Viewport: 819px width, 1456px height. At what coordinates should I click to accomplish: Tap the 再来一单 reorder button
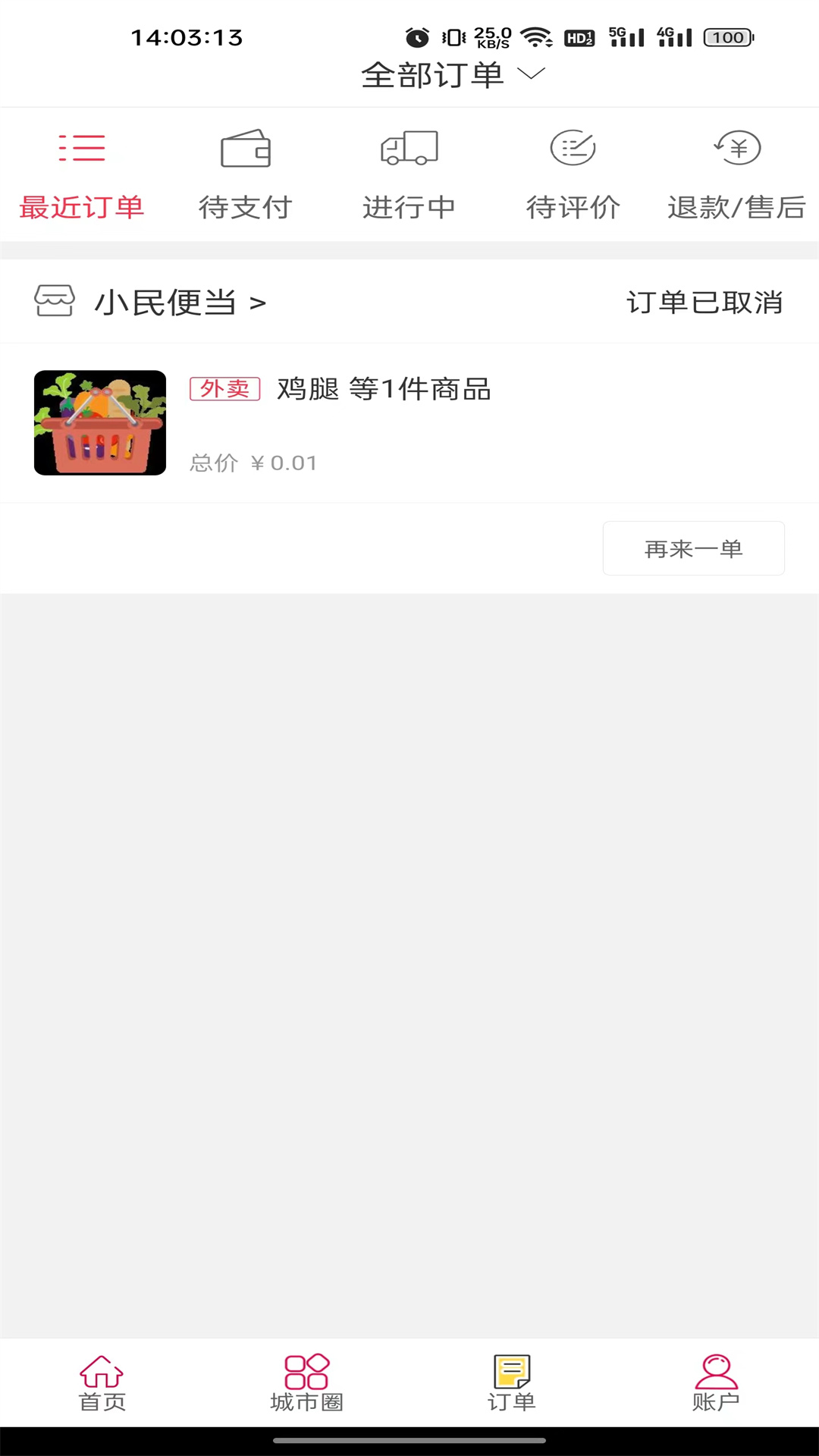point(693,548)
